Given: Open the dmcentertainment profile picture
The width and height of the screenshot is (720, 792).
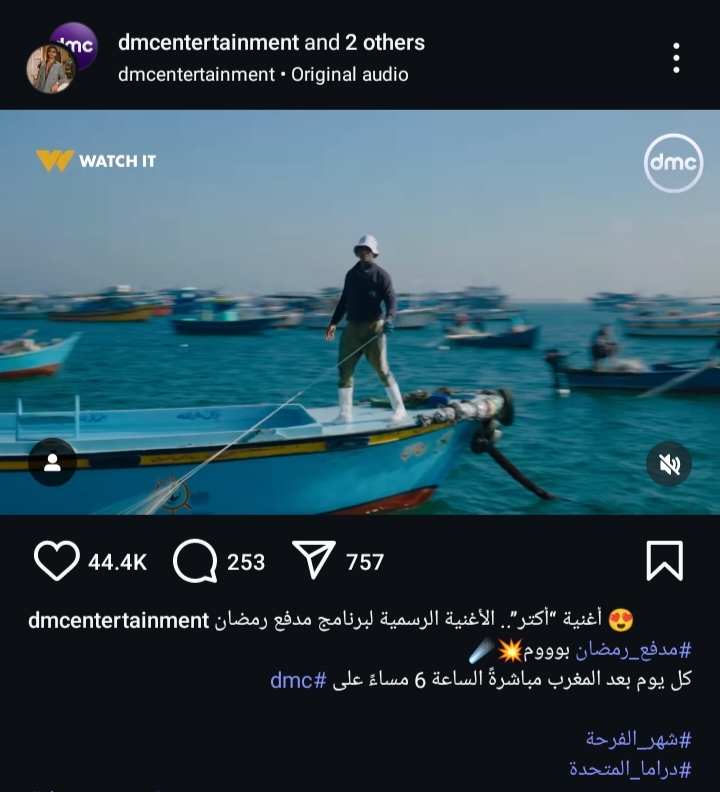Looking at the screenshot, I should 58,60.
